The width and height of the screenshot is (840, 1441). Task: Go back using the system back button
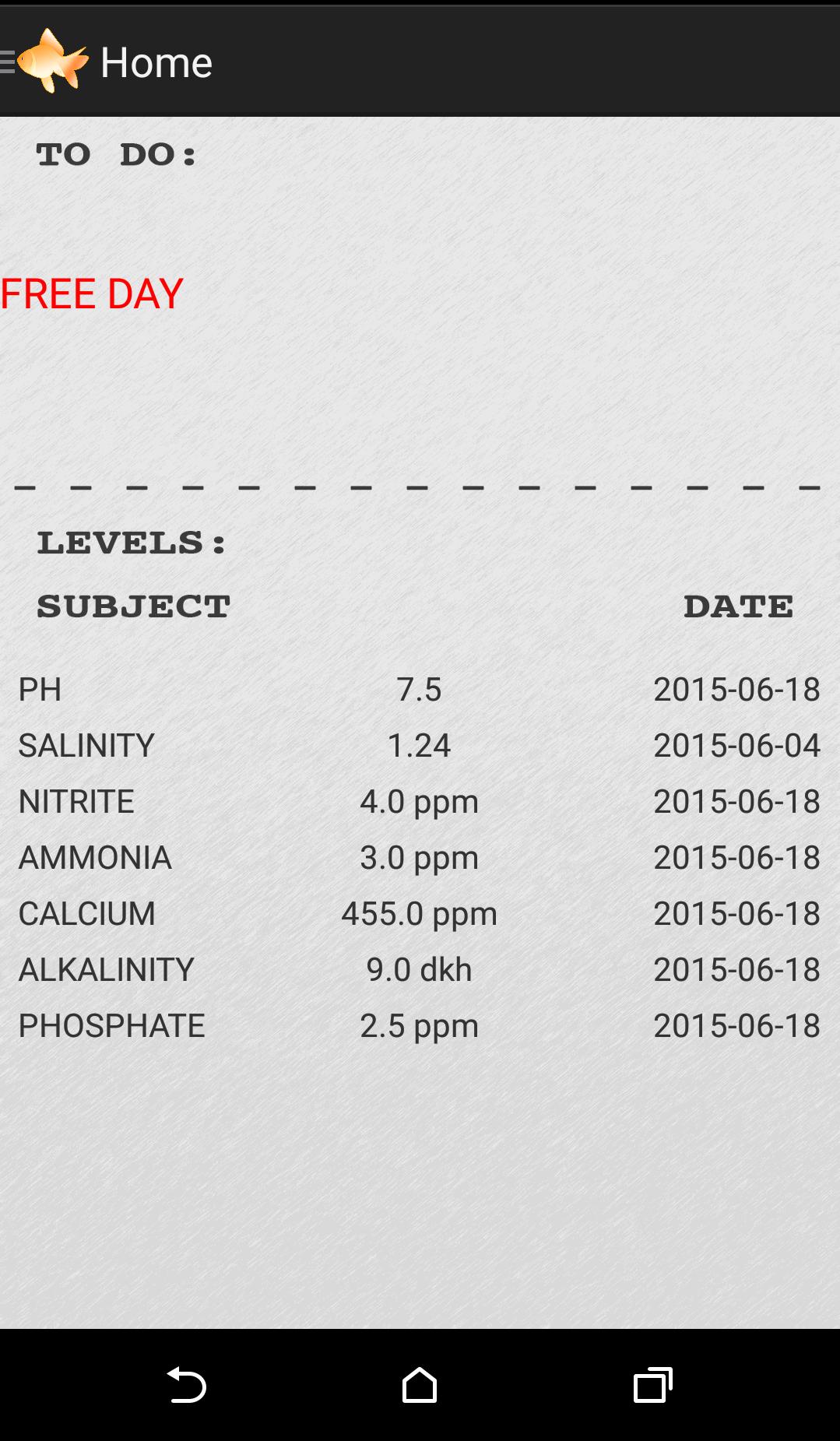(186, 1385)
